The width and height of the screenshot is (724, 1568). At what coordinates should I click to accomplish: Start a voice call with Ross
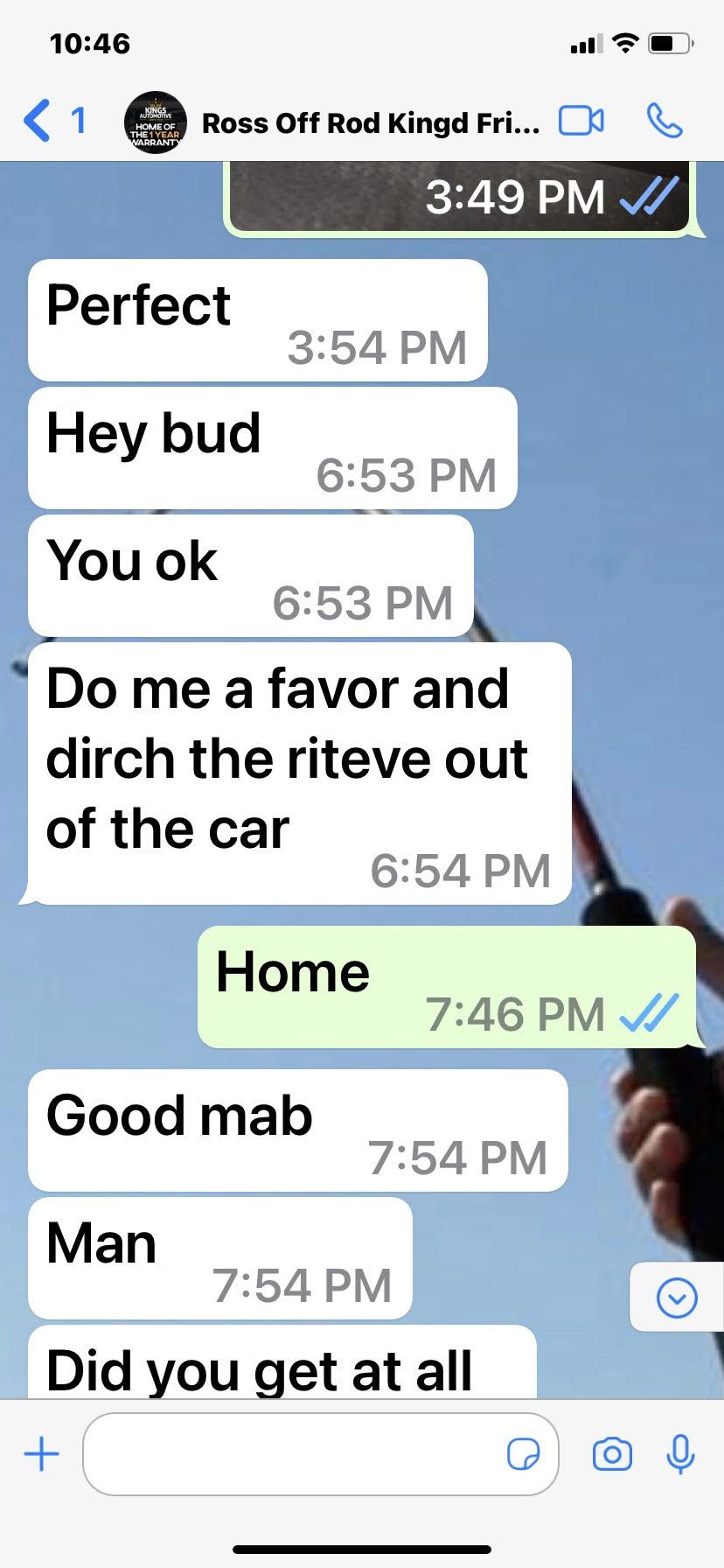click(665, 121)
